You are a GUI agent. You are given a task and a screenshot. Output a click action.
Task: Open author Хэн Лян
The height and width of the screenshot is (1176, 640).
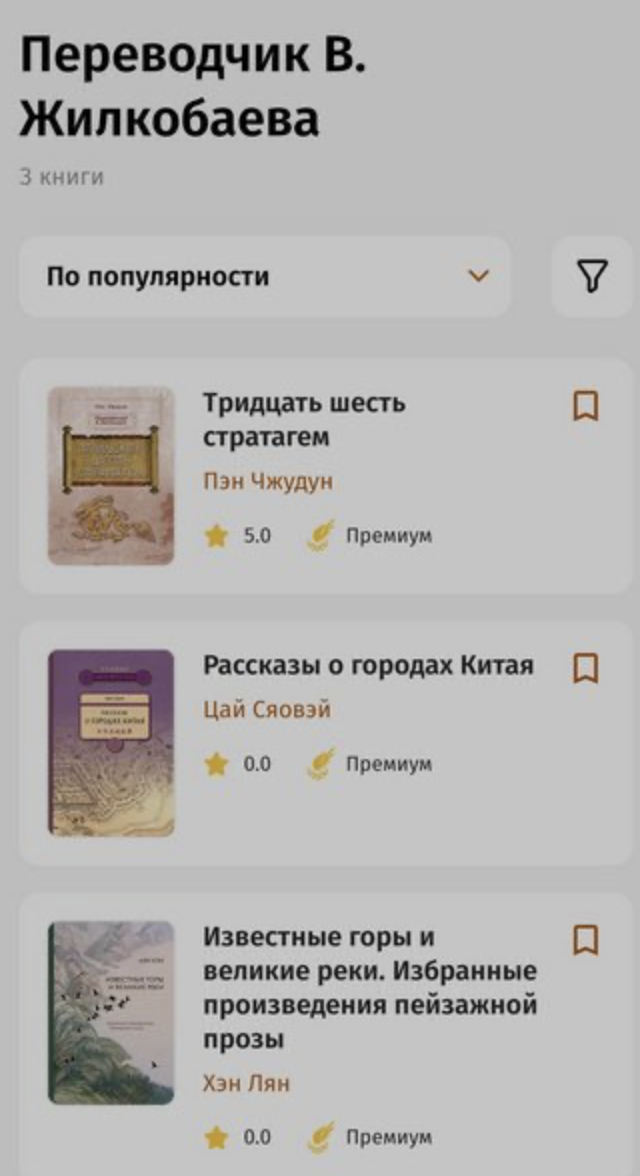(246, 1083)
